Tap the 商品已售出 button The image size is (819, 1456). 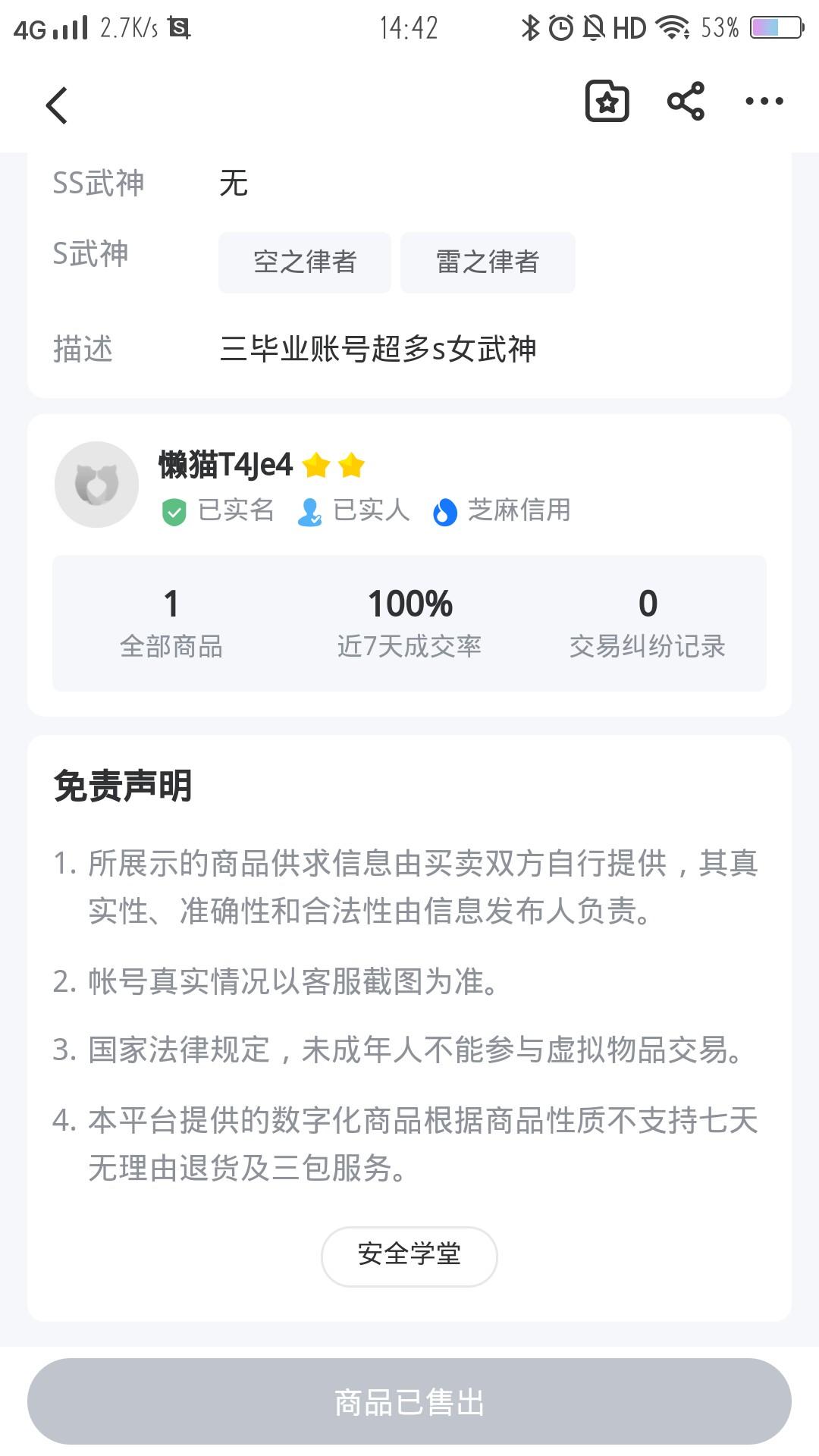coord(409,1401)
